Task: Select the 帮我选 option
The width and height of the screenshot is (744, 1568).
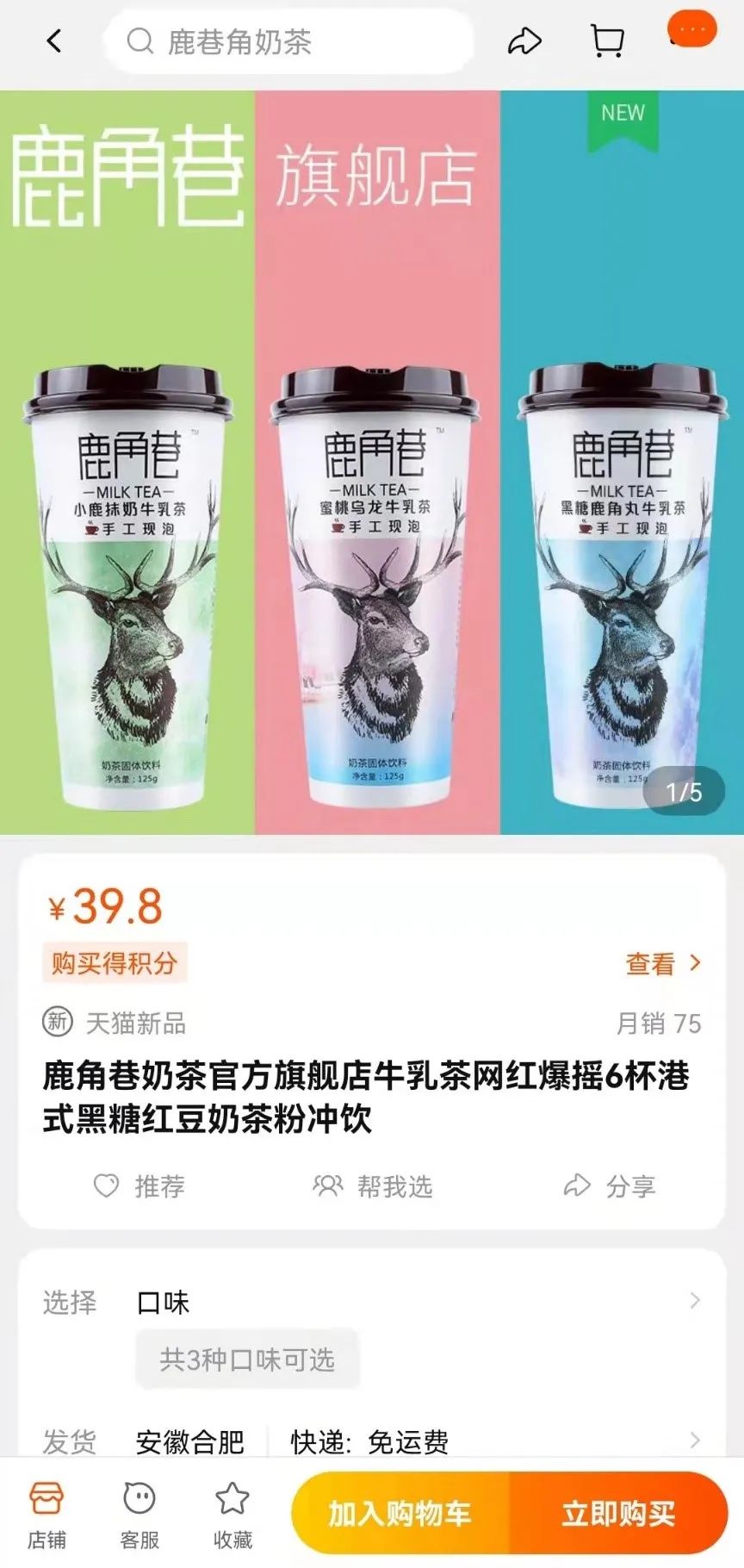Action: pyautogui.click(x=372, y=1186)
